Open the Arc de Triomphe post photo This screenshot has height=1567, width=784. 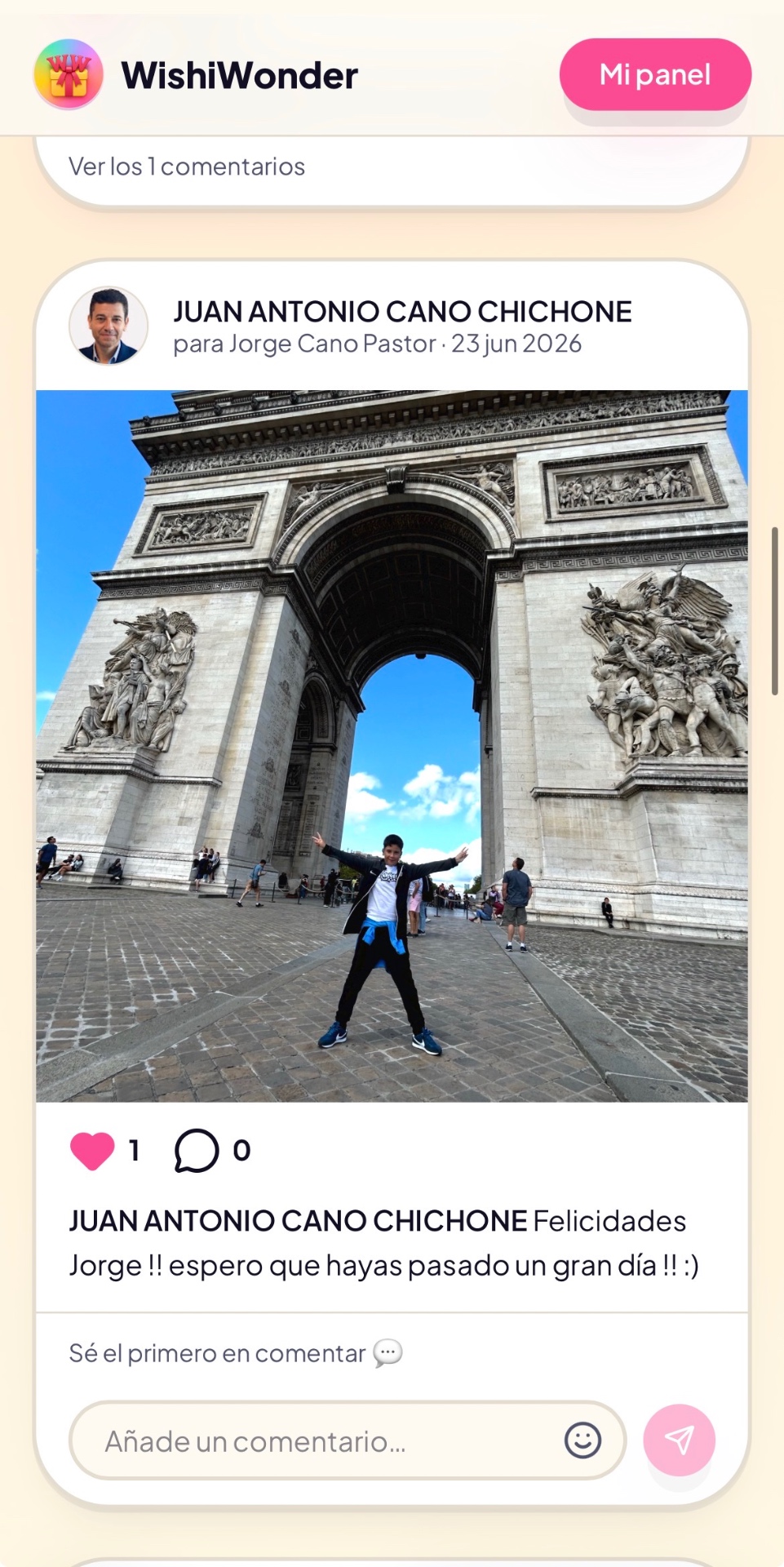(x=392, y=746)
